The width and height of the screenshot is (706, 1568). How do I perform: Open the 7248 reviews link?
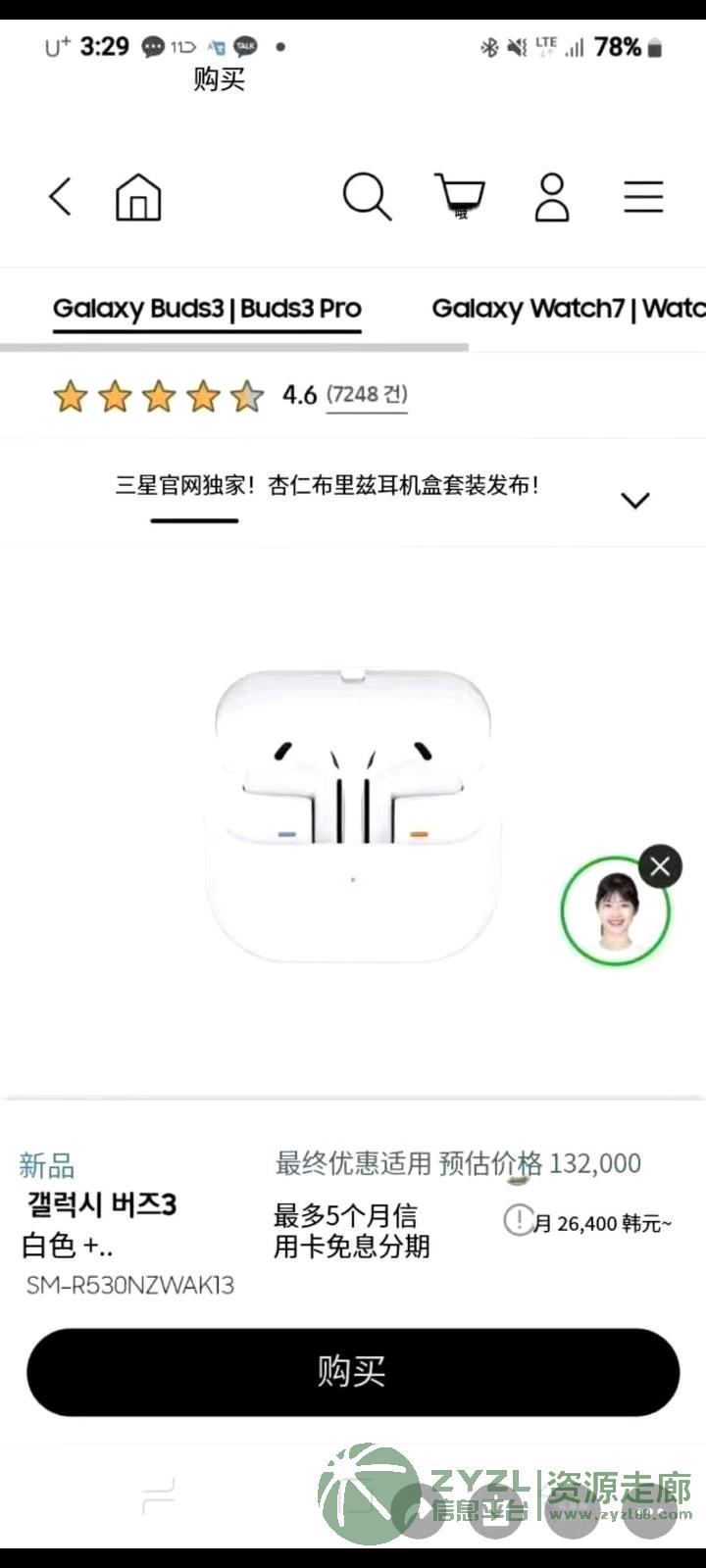click(x=367, y=395)
